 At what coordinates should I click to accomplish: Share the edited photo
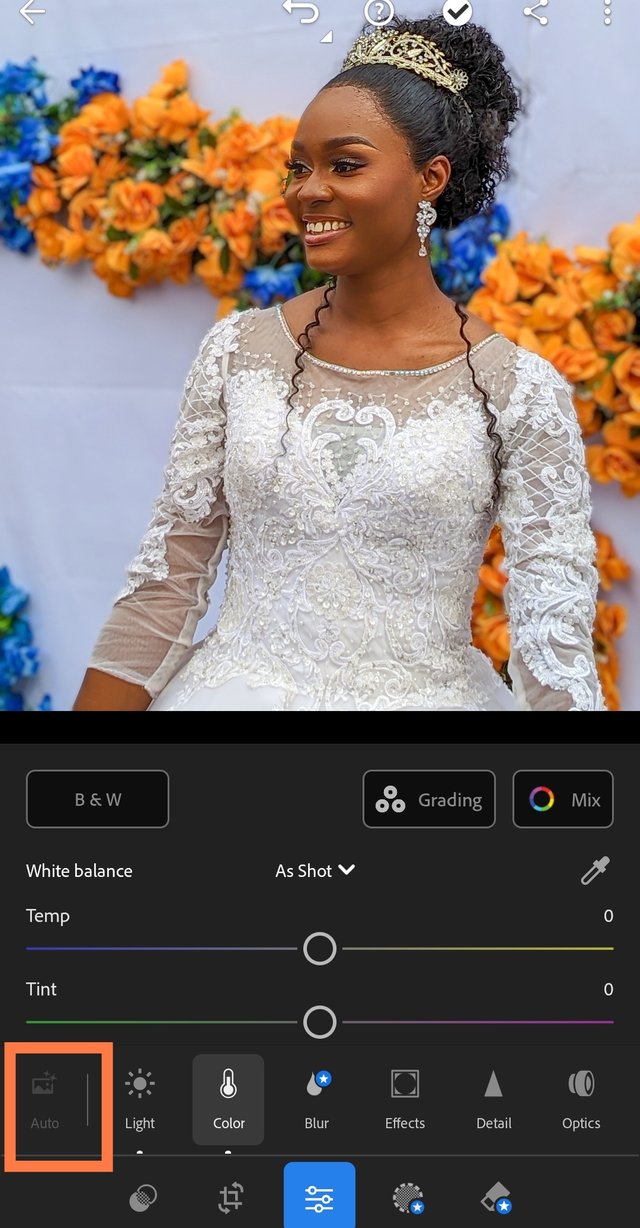[x=536, y=13]
